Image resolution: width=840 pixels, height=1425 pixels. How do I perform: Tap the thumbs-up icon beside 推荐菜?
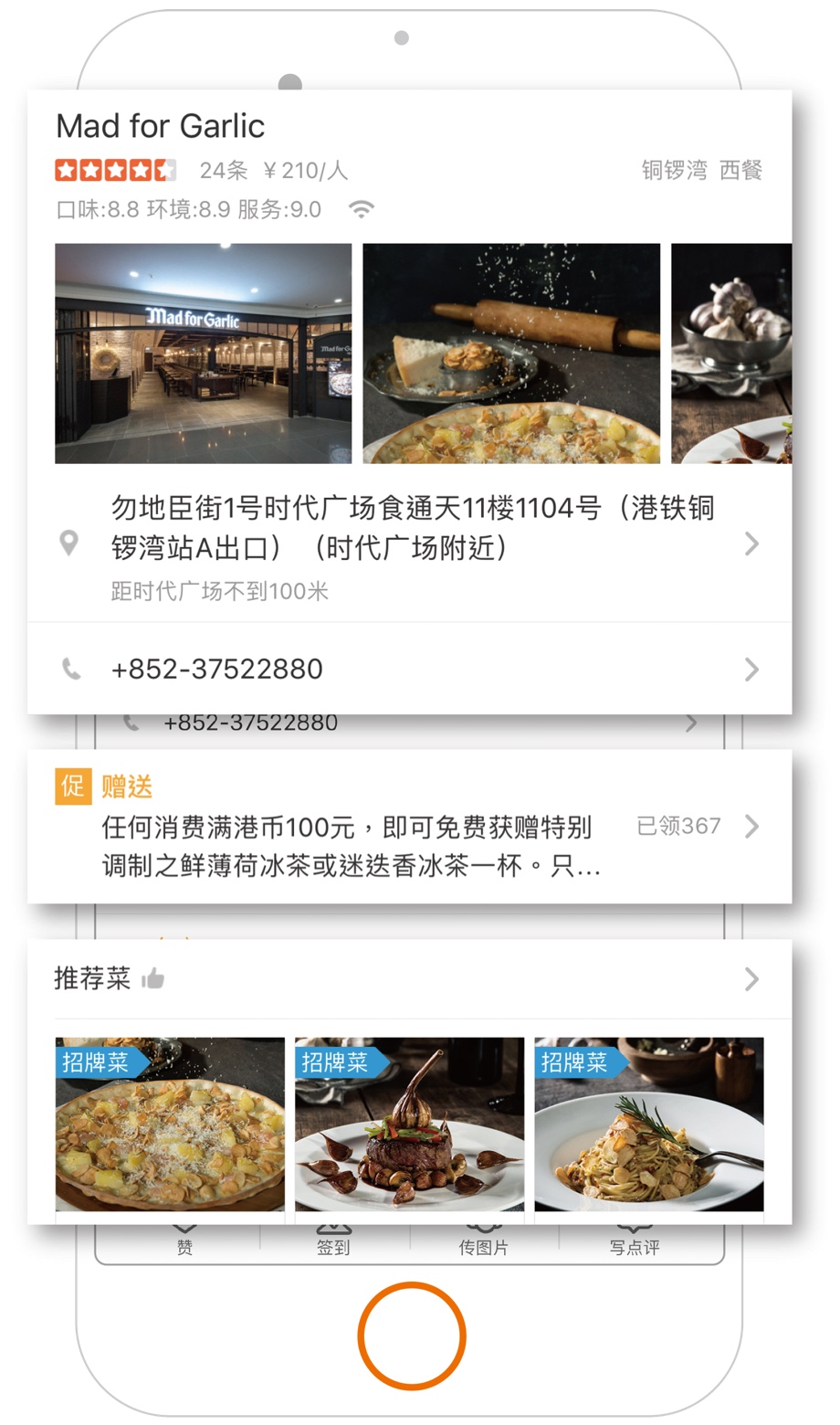pyautogui.click(x=153, y=978)
